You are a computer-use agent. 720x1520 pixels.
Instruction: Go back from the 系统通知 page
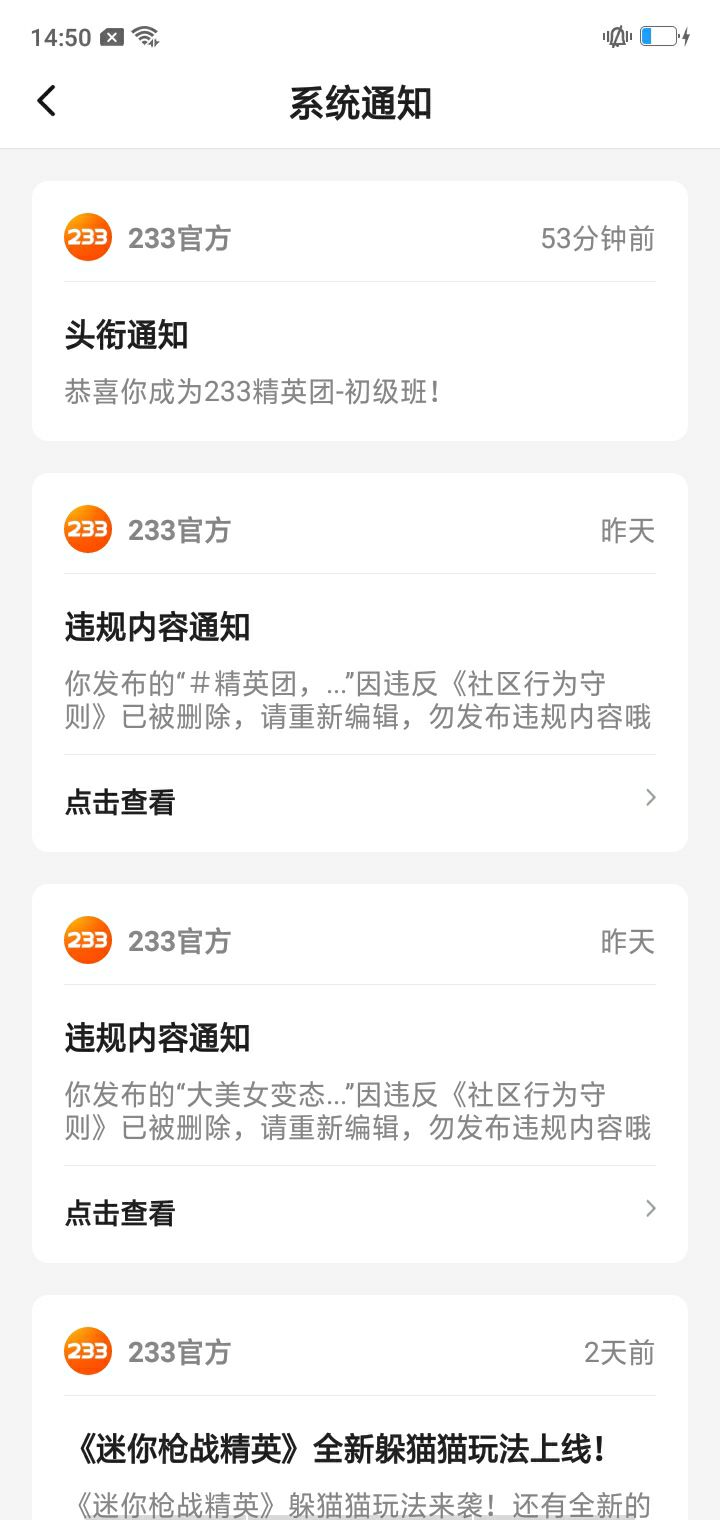click(x=46, y=101)
